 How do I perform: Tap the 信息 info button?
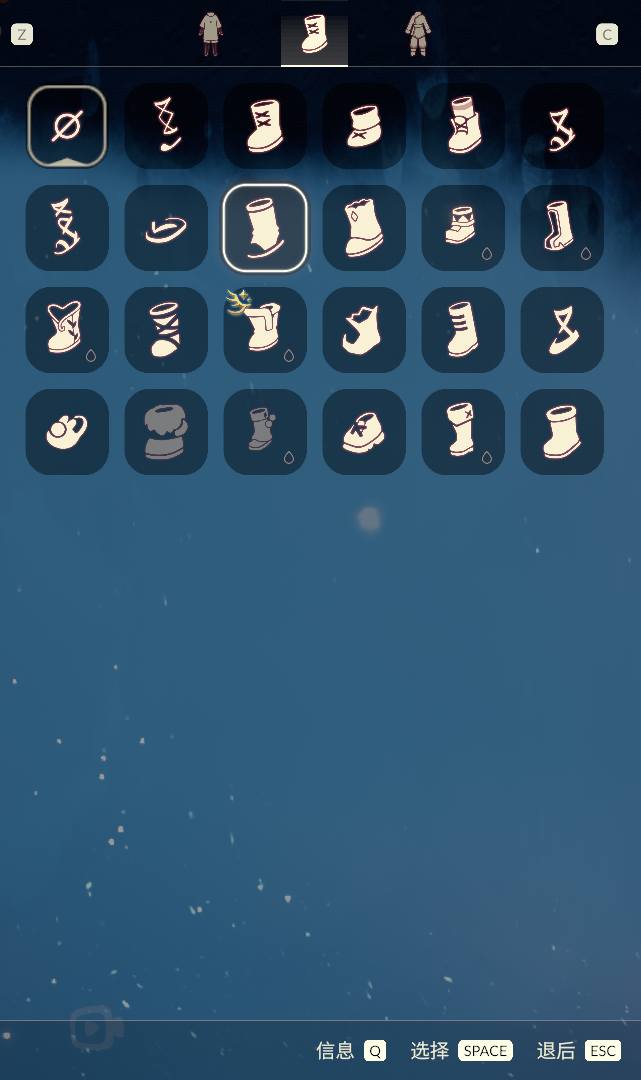[350, 1050]
